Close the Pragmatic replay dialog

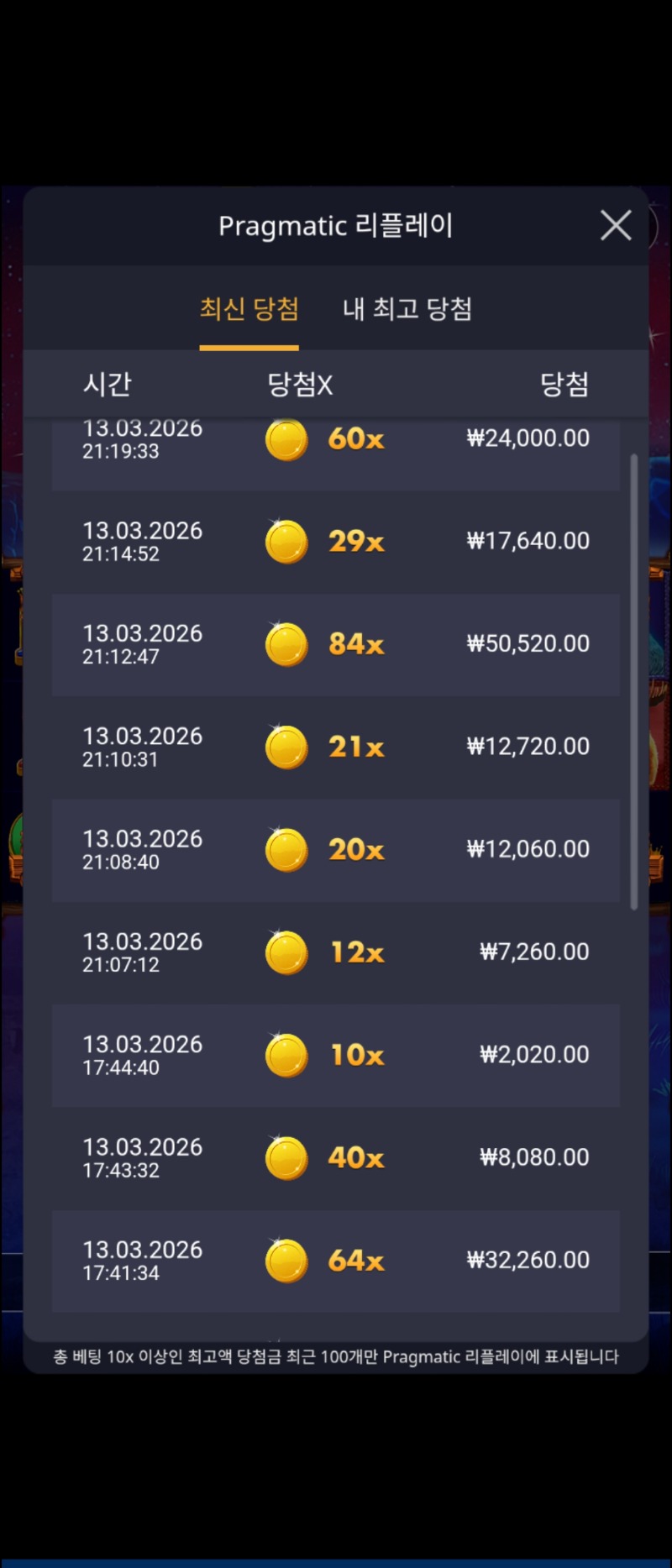(616, 225)
